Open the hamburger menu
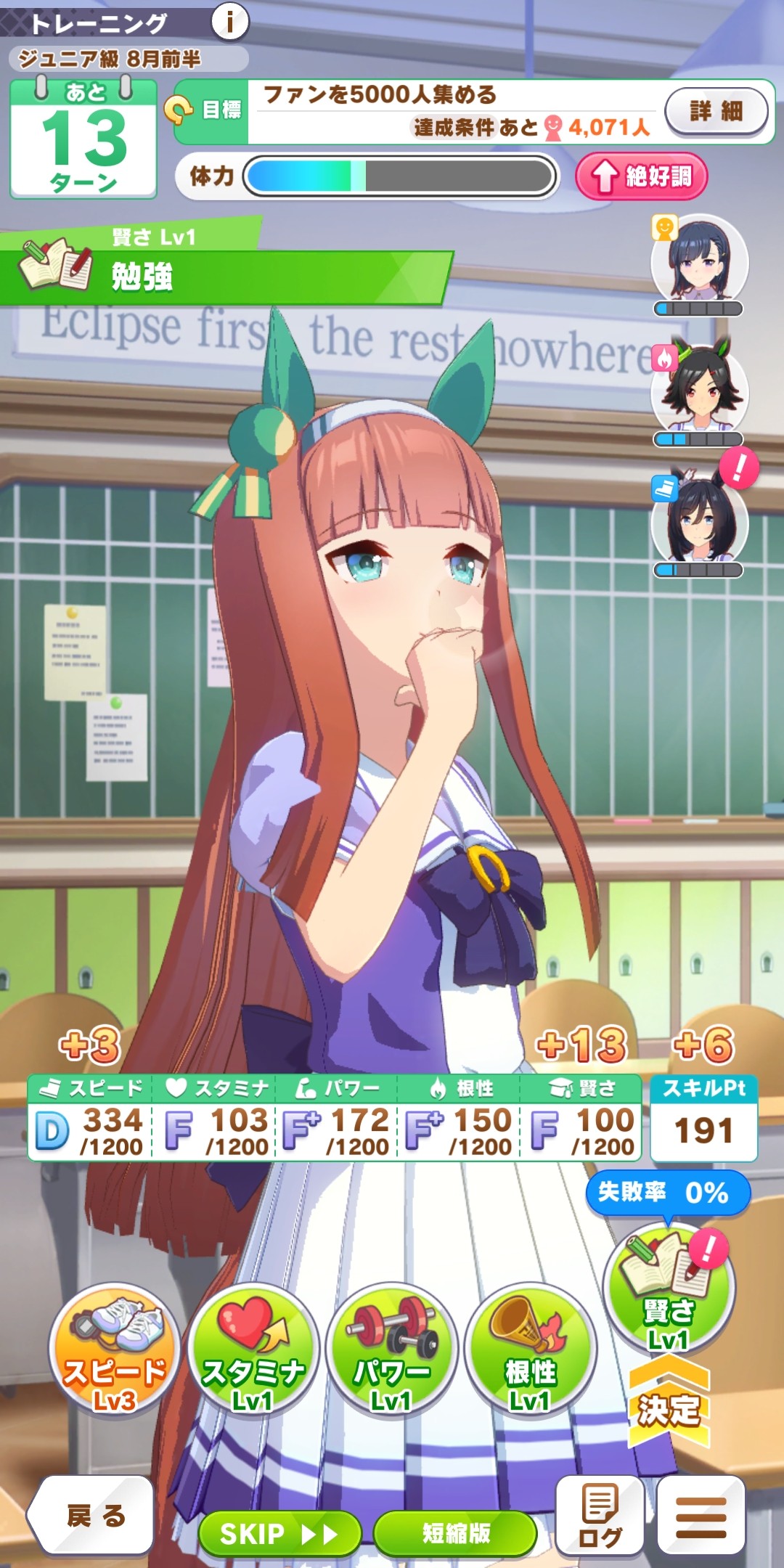Screen dimensions: 784x1568 pyautogui.click(x=701, y=1516)
